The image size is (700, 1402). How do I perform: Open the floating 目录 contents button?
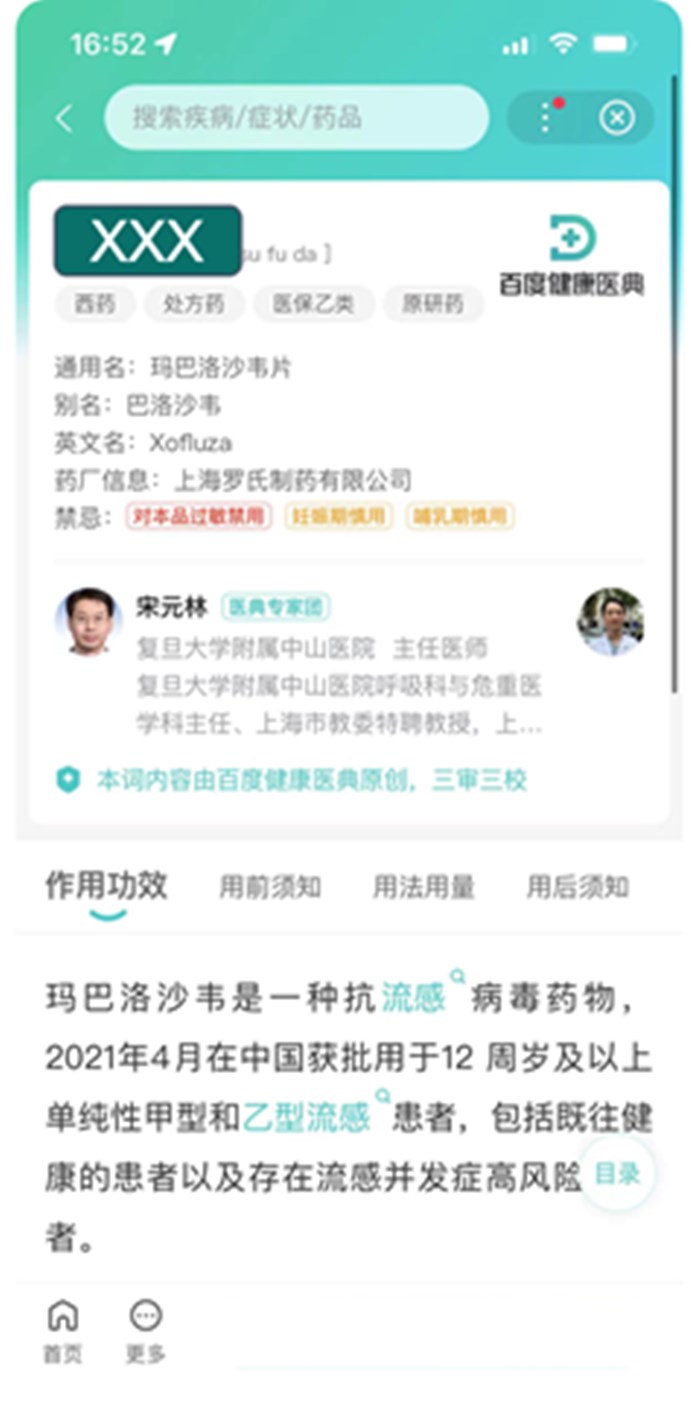pyautogui.click(x=617, y=1174)
